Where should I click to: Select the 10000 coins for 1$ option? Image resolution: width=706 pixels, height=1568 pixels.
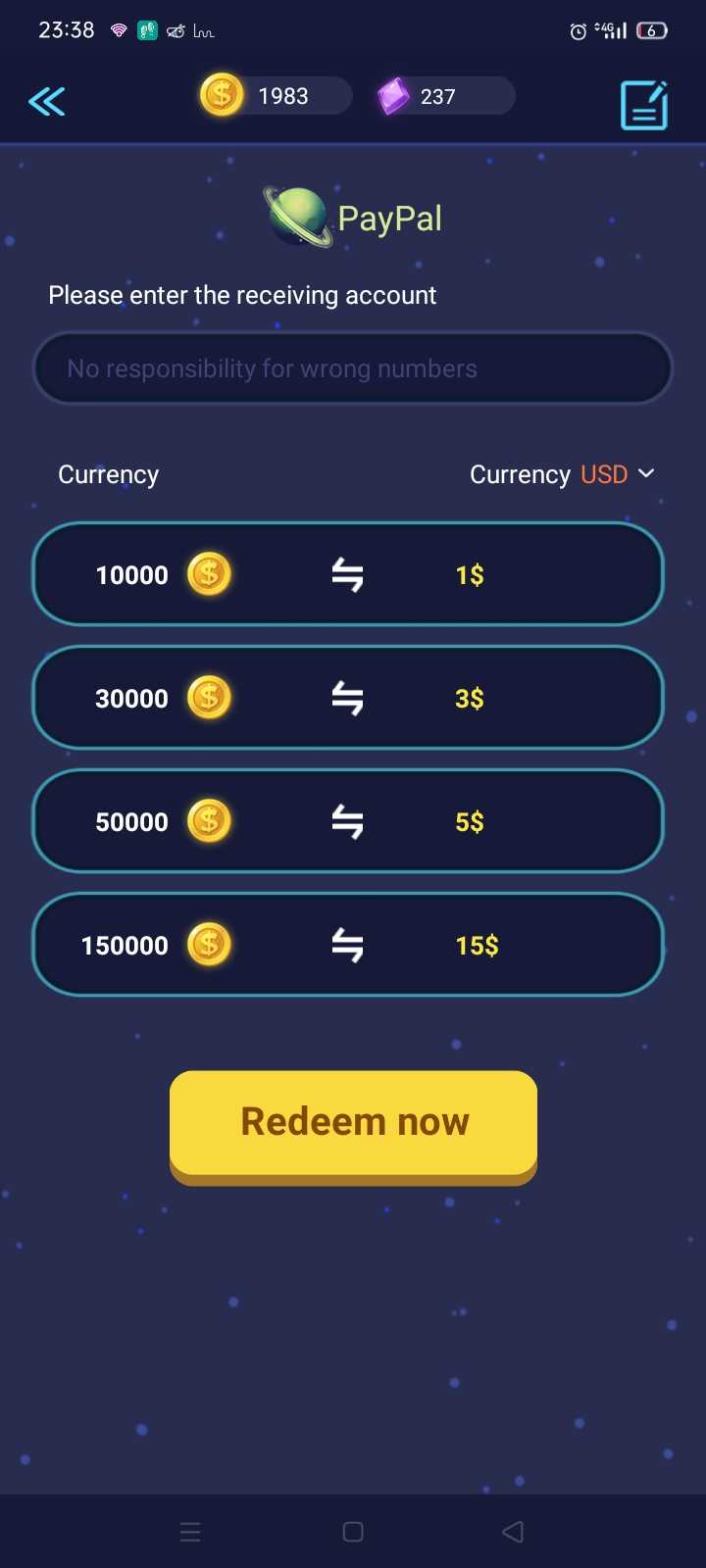click(348, 574)
